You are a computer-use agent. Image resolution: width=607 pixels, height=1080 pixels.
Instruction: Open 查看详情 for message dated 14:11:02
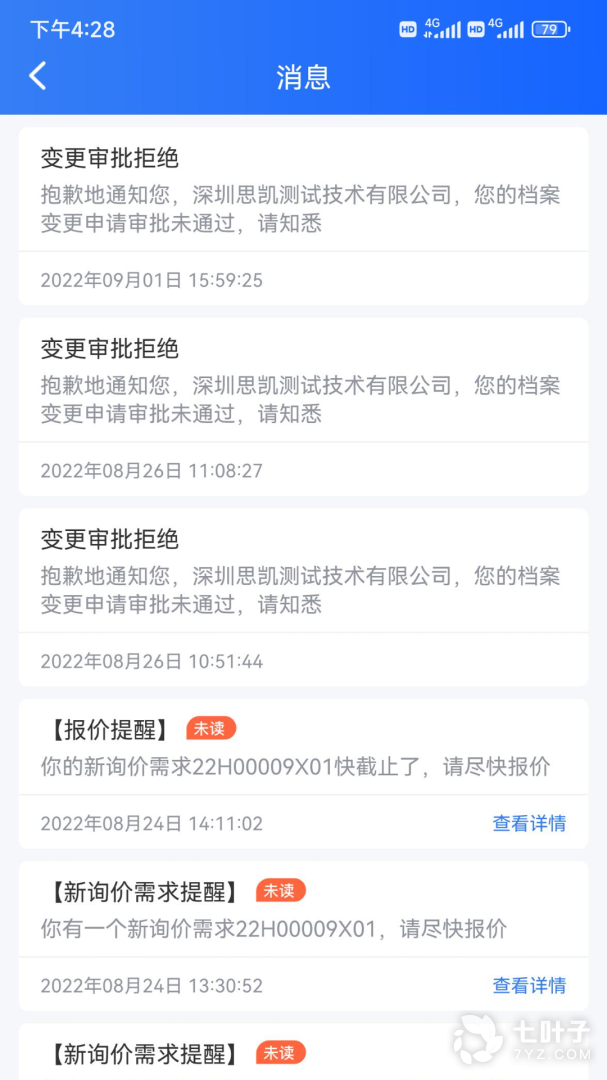529,824
